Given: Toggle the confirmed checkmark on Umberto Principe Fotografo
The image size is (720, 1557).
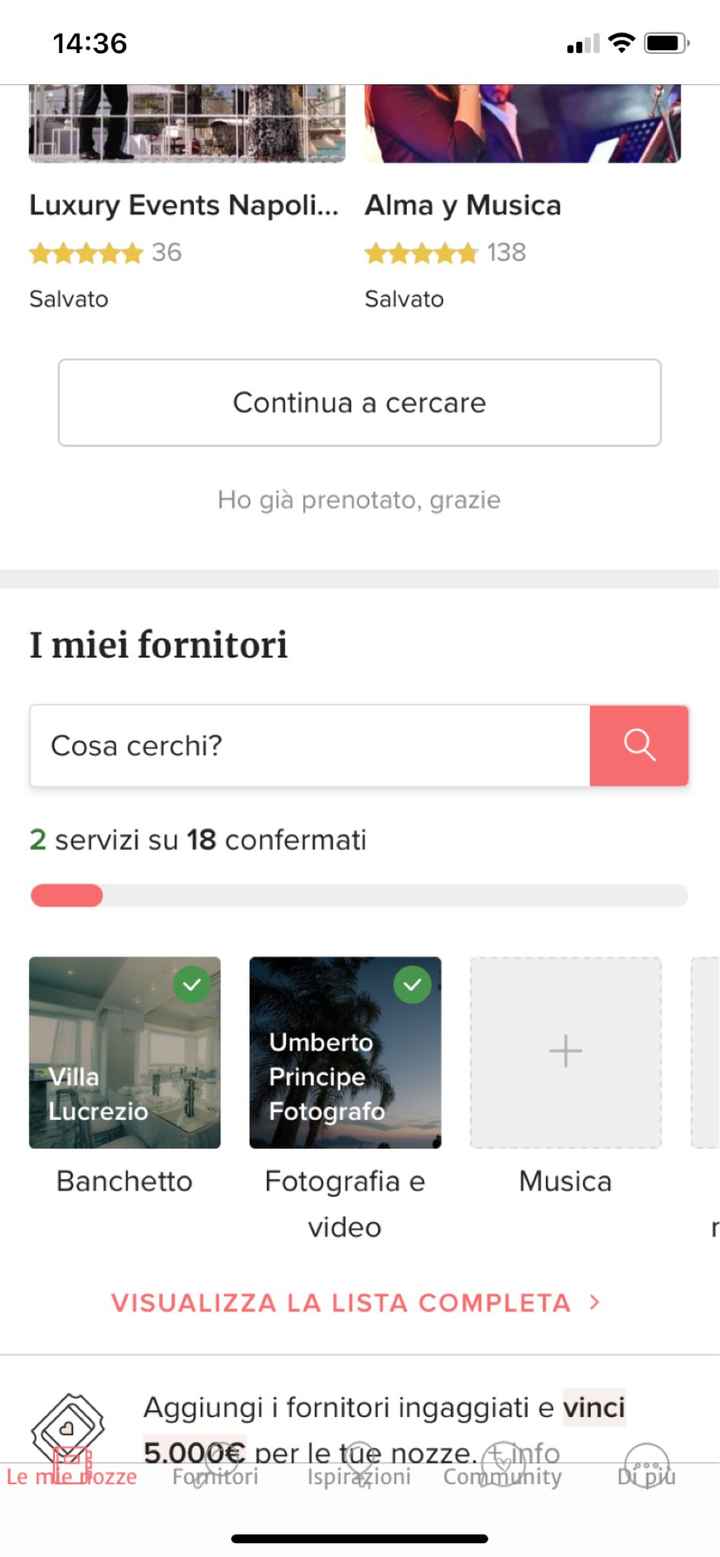Looking at the screenshot, I should [411, 984].
